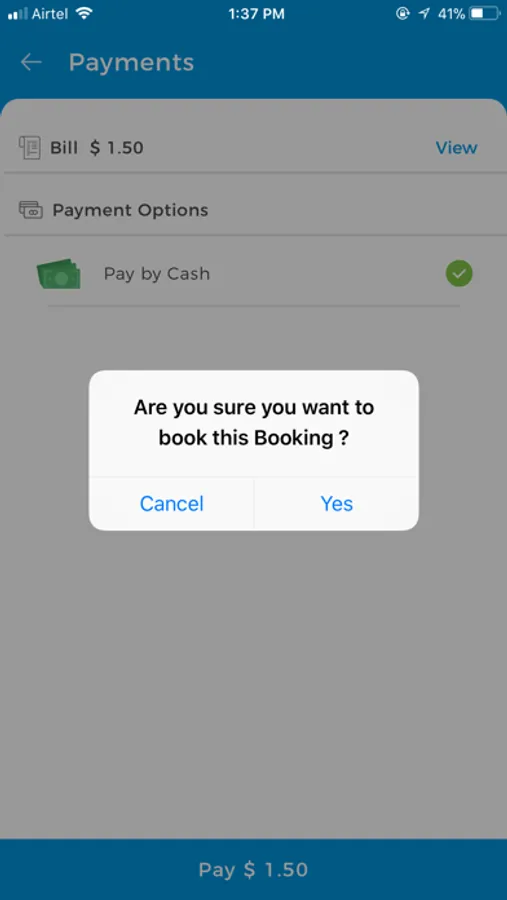The height and width of the screenshot is (900, 507).
Task: Tap the Pay $ 1.50 button
Action: 253,869
